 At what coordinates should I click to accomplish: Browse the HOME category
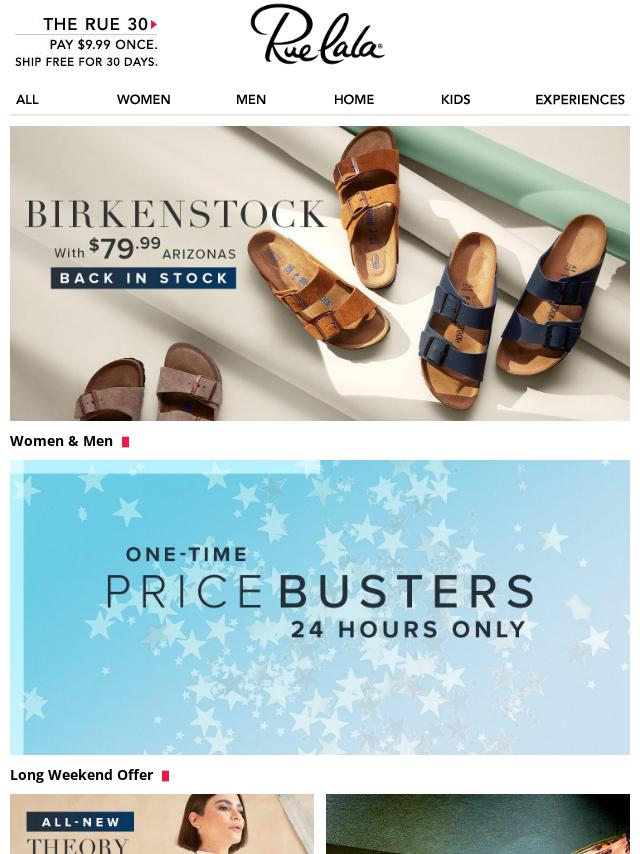point(353,99)
